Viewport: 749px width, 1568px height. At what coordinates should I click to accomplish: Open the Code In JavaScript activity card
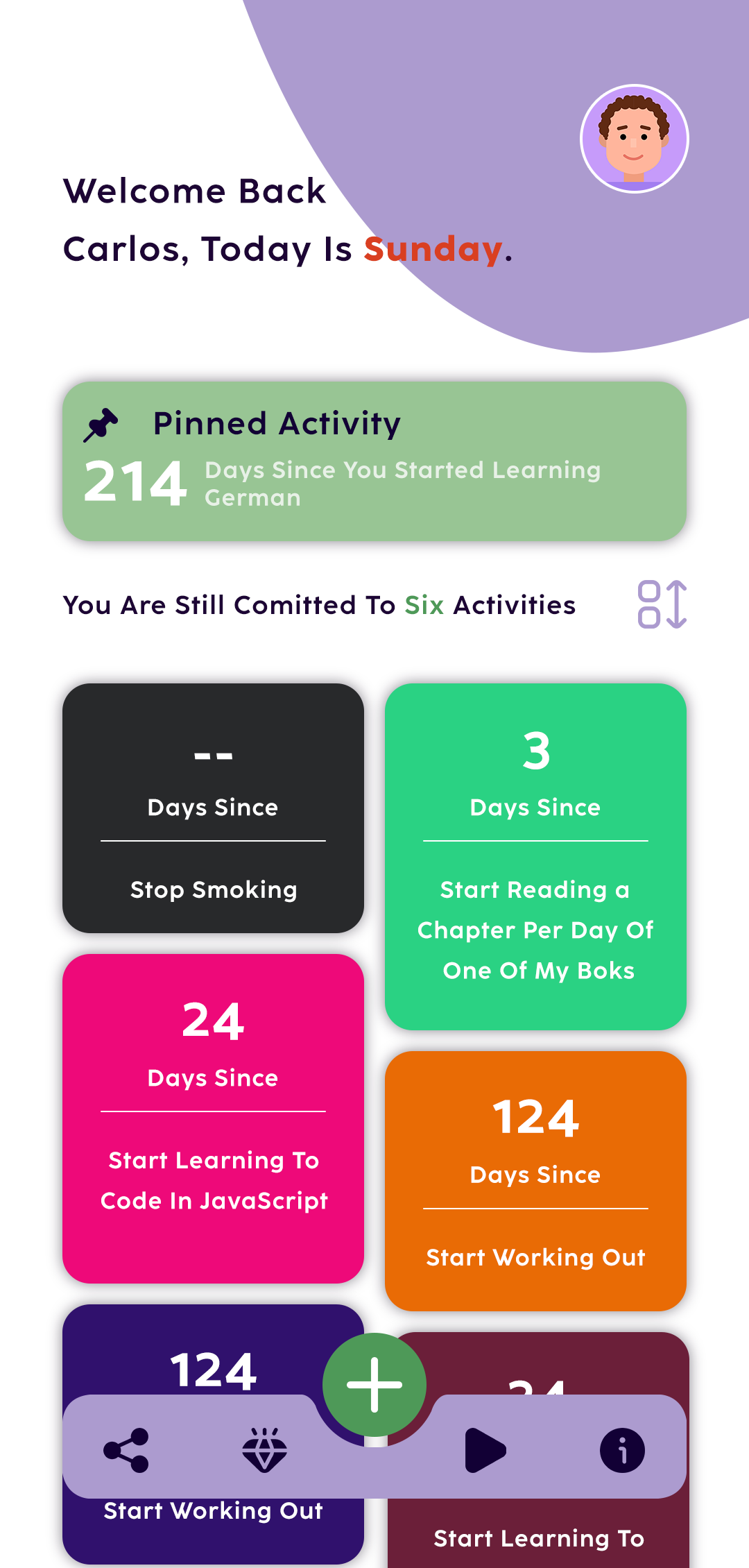click(x=213, y=1118)
